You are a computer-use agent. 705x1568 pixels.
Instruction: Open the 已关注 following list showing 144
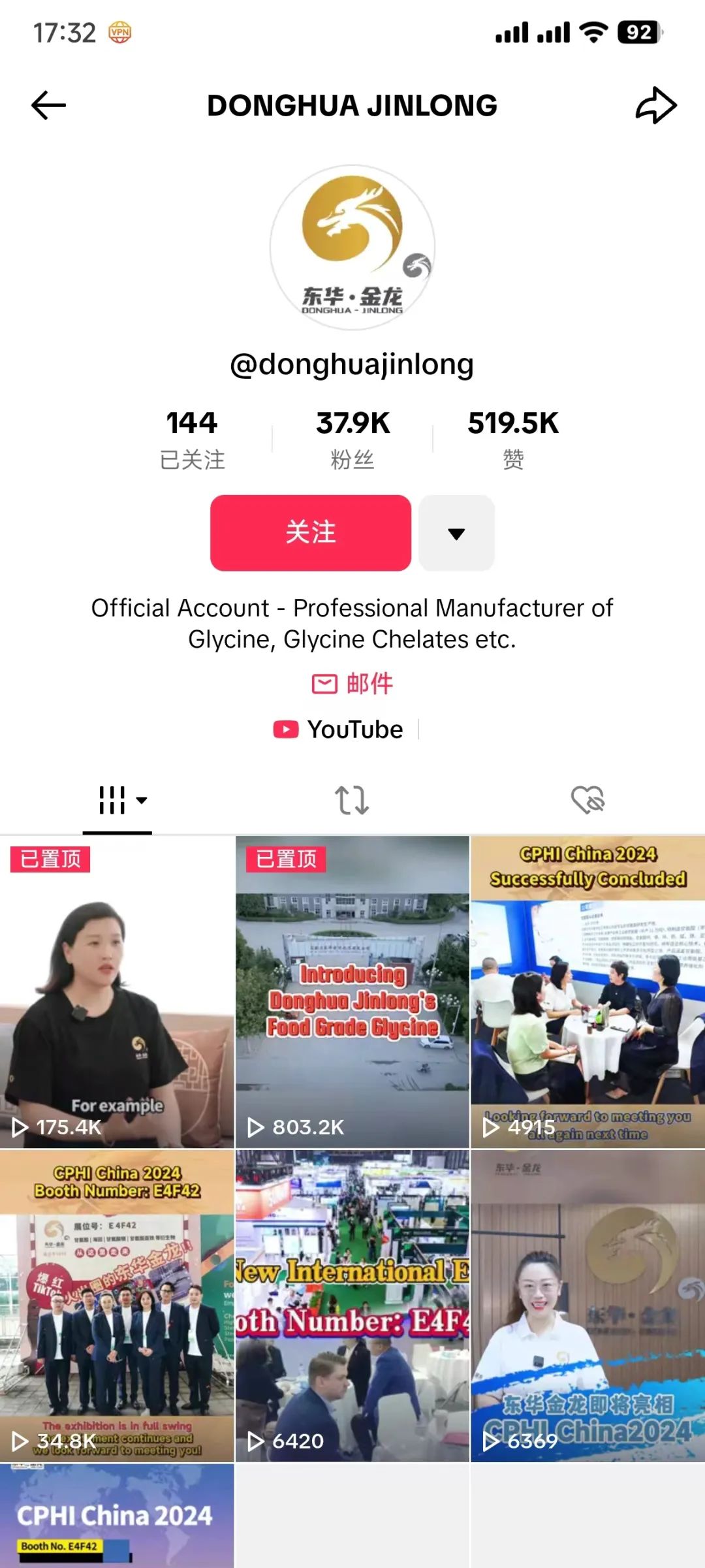pyautogui.click(x=192, y=439)
